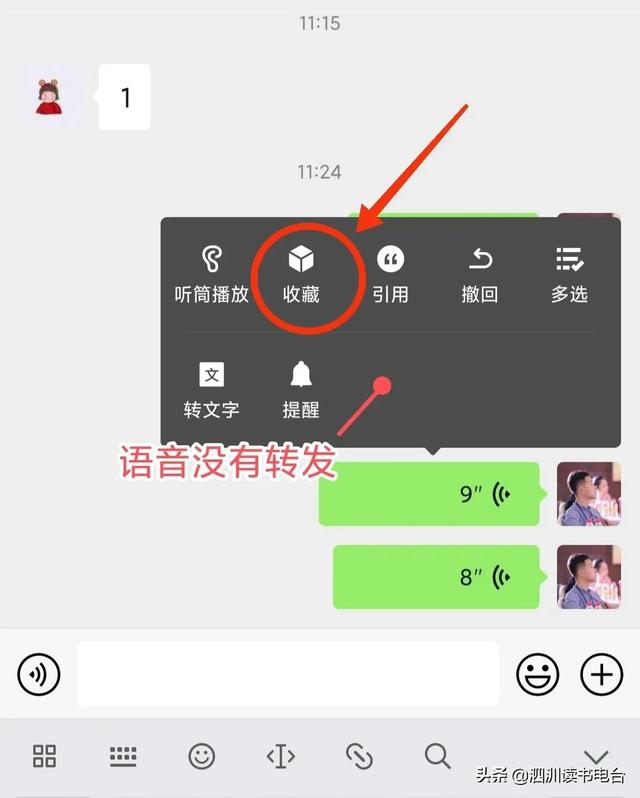Open the keyboard toolbar search
This screenshot has height=798, width=640.
(438, 756)
